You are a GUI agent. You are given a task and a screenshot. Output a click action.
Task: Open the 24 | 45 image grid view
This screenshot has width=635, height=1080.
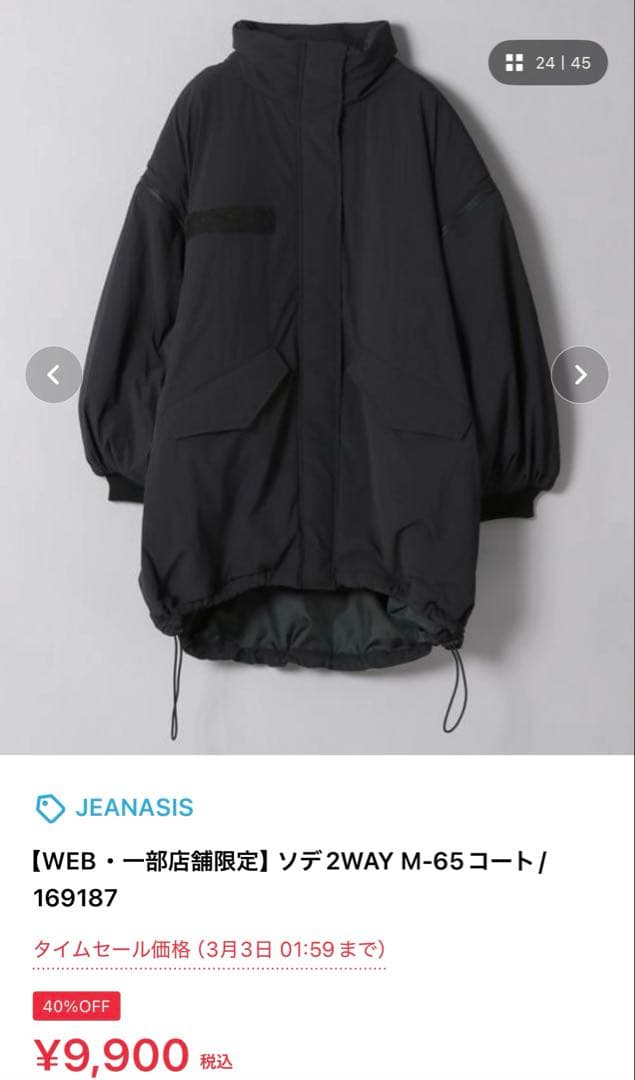(548, 63)
